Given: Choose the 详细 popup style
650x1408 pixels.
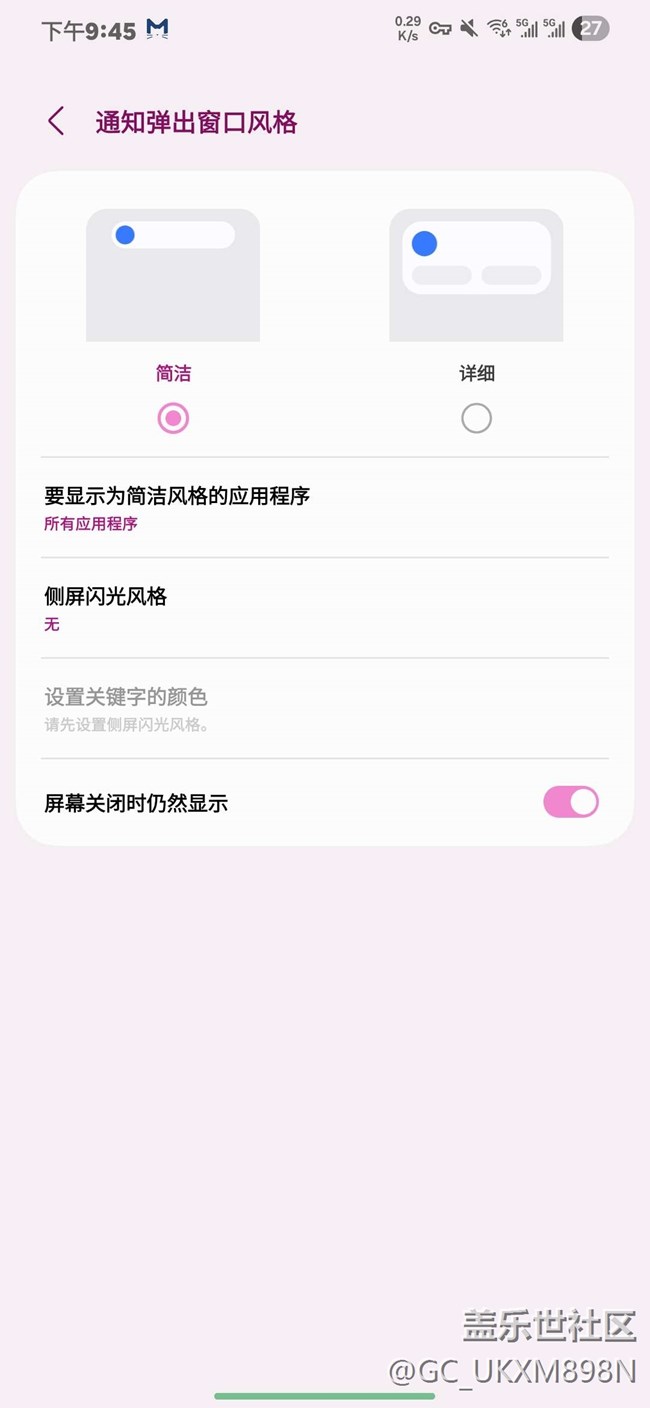Looking at the screenshot, I should tap(476, 418).
